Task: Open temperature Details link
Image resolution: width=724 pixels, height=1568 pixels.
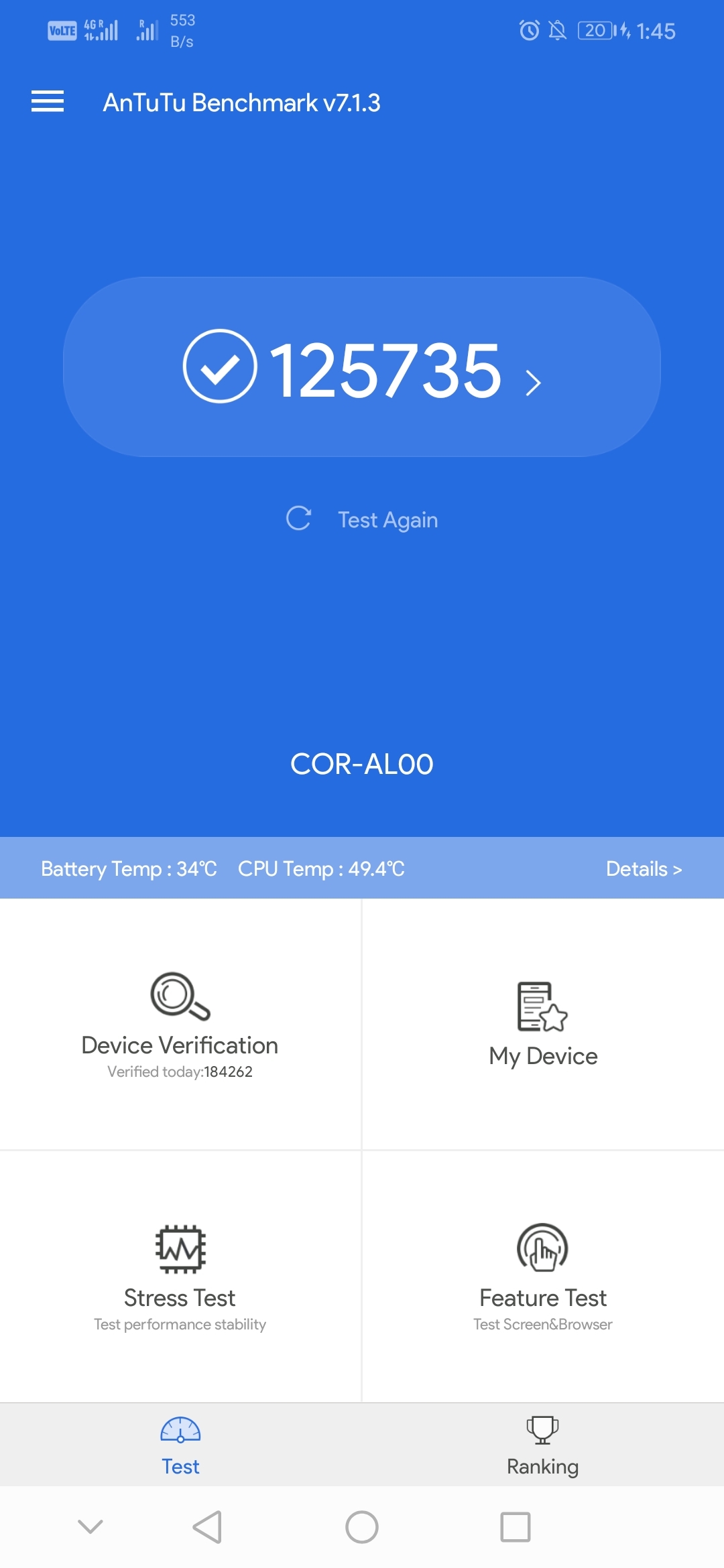Action: pyautogui.click(x=643, y=869)
